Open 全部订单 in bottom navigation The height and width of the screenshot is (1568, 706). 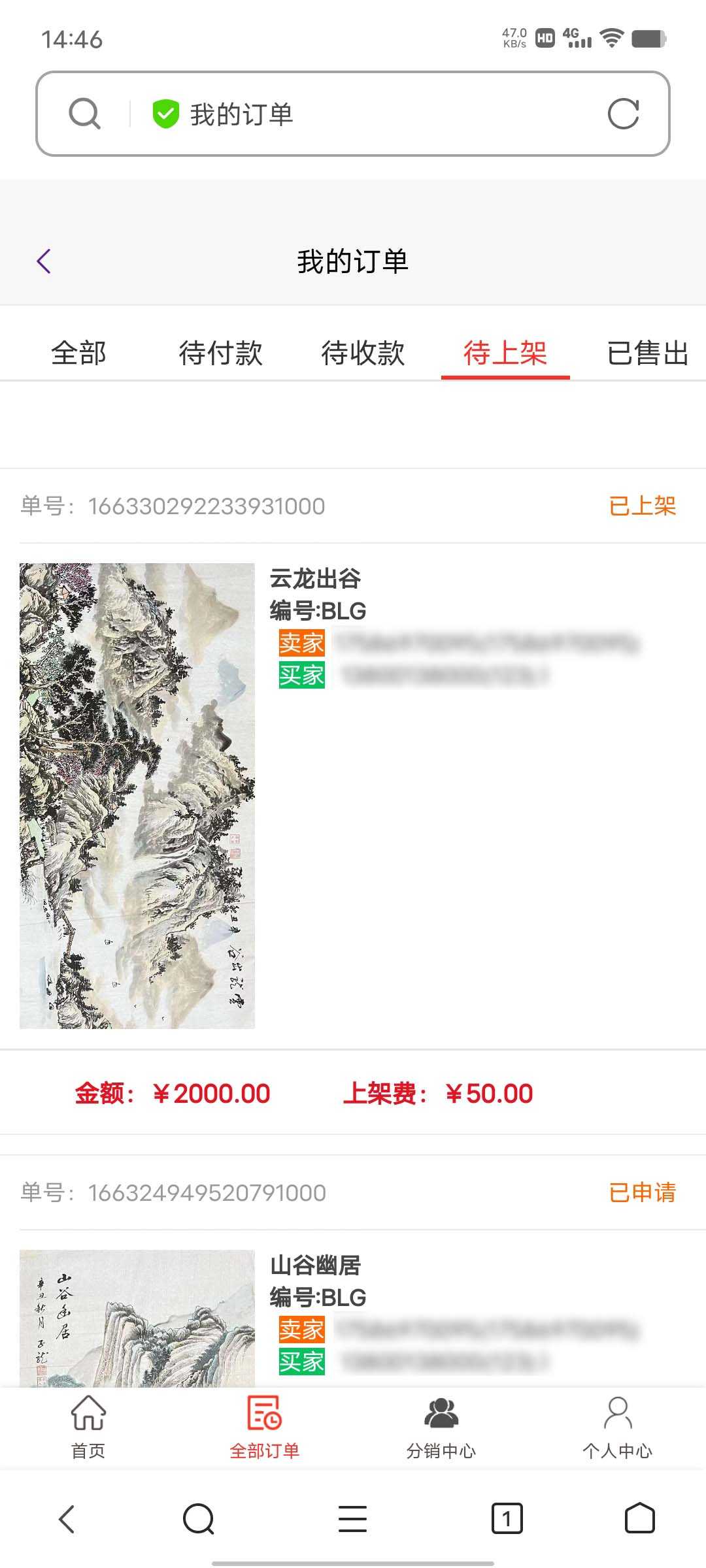click(x=265, y=1428)
